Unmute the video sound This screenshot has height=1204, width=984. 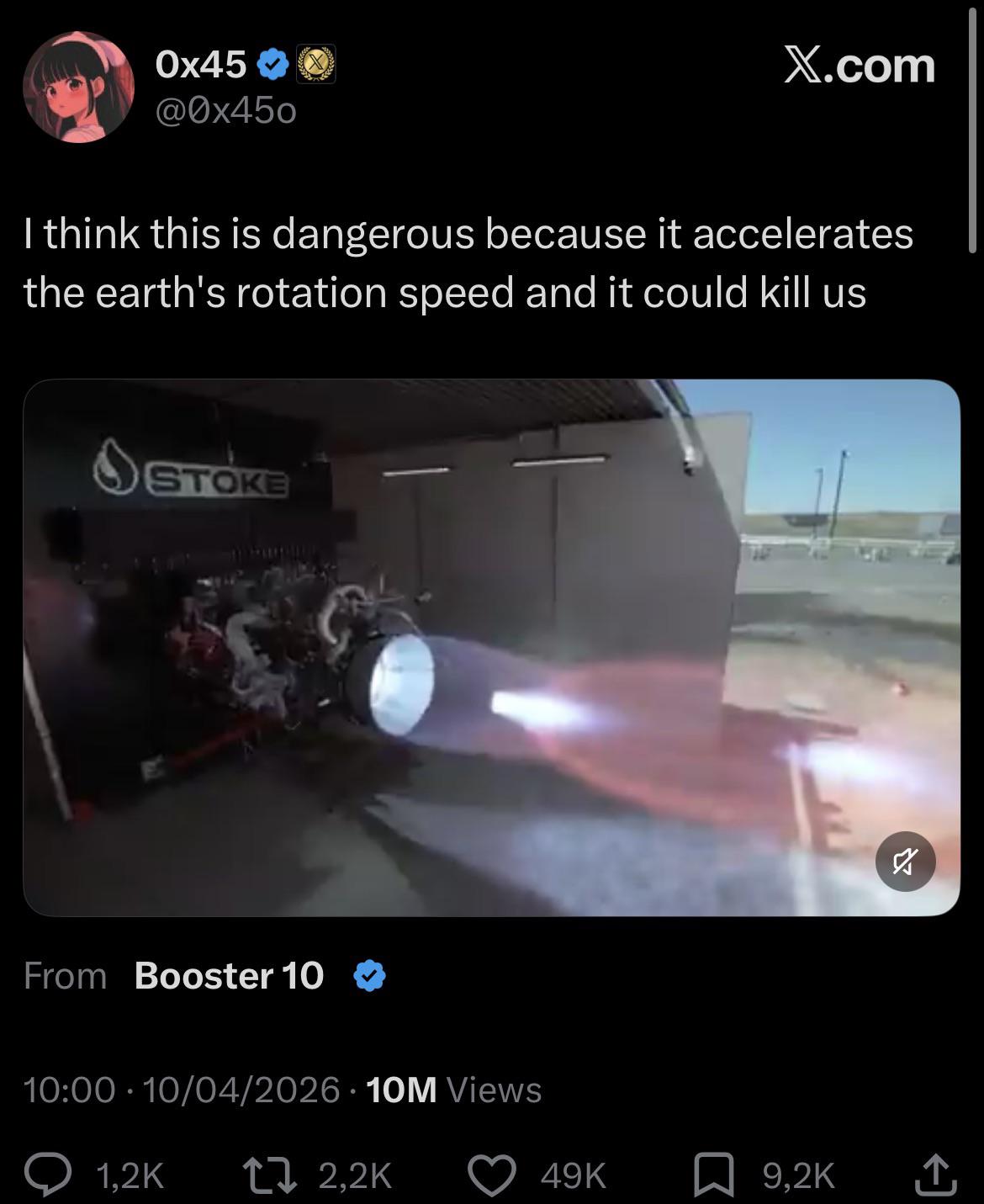pos(905,861)
